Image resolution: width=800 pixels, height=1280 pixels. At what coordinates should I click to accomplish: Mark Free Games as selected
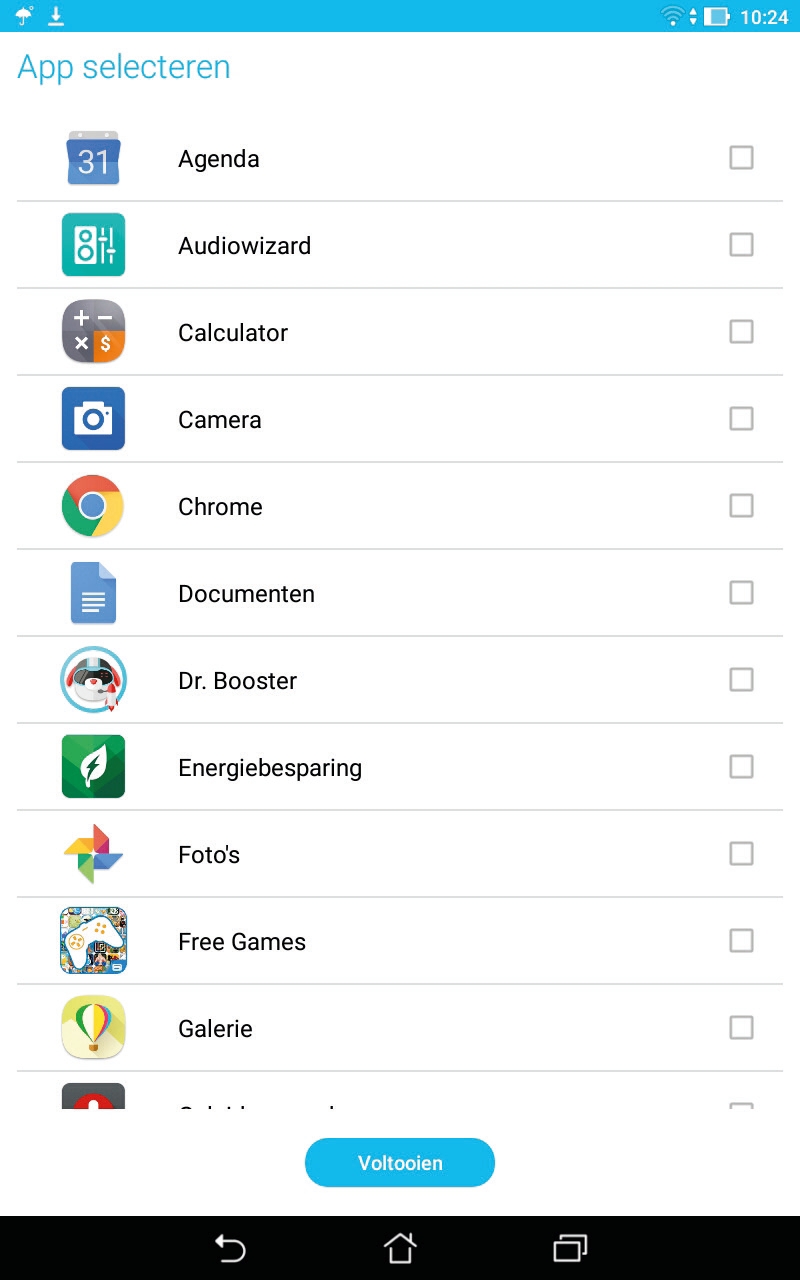click(x=741, y=941)
